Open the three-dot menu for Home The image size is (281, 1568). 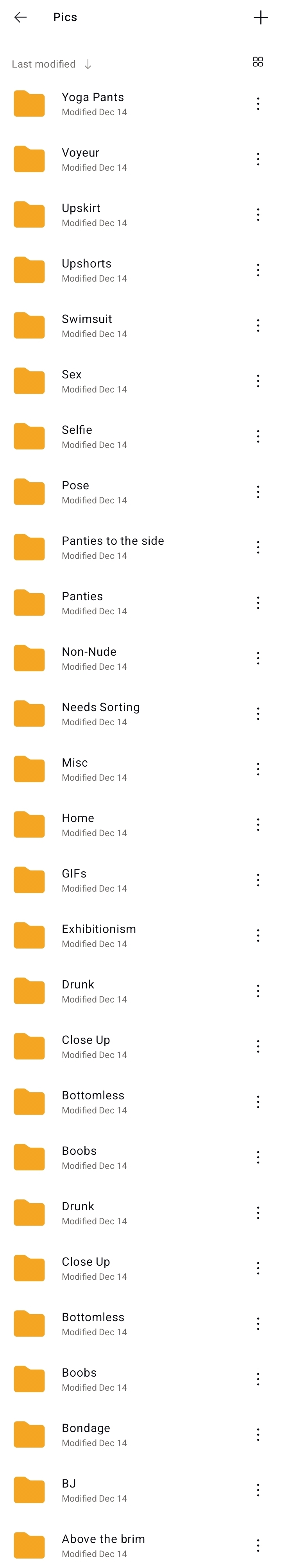pyautogui.click(x=258, y=824)
